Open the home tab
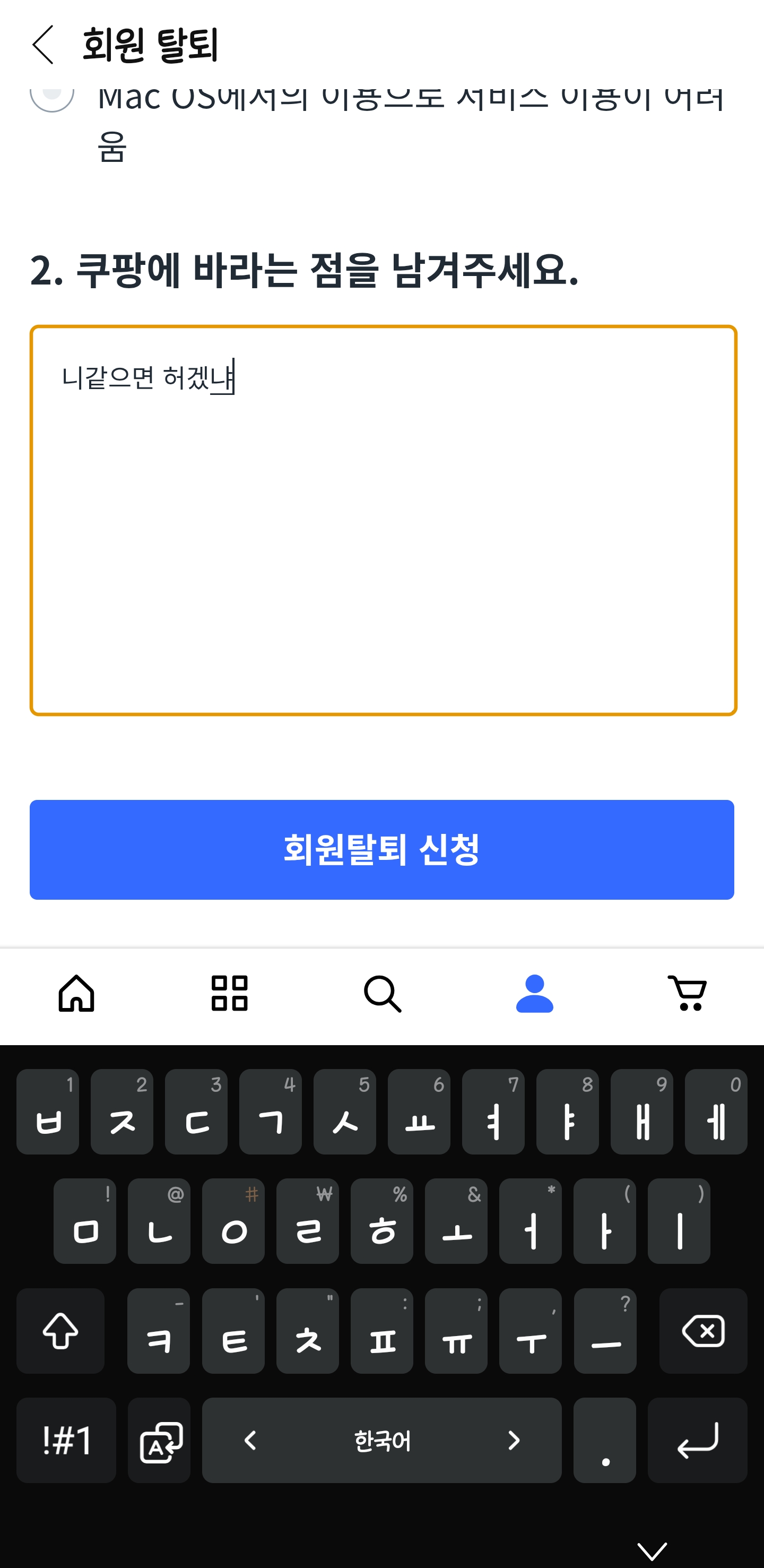This screenshot has width=764, height=1568. tap(76, 993)
